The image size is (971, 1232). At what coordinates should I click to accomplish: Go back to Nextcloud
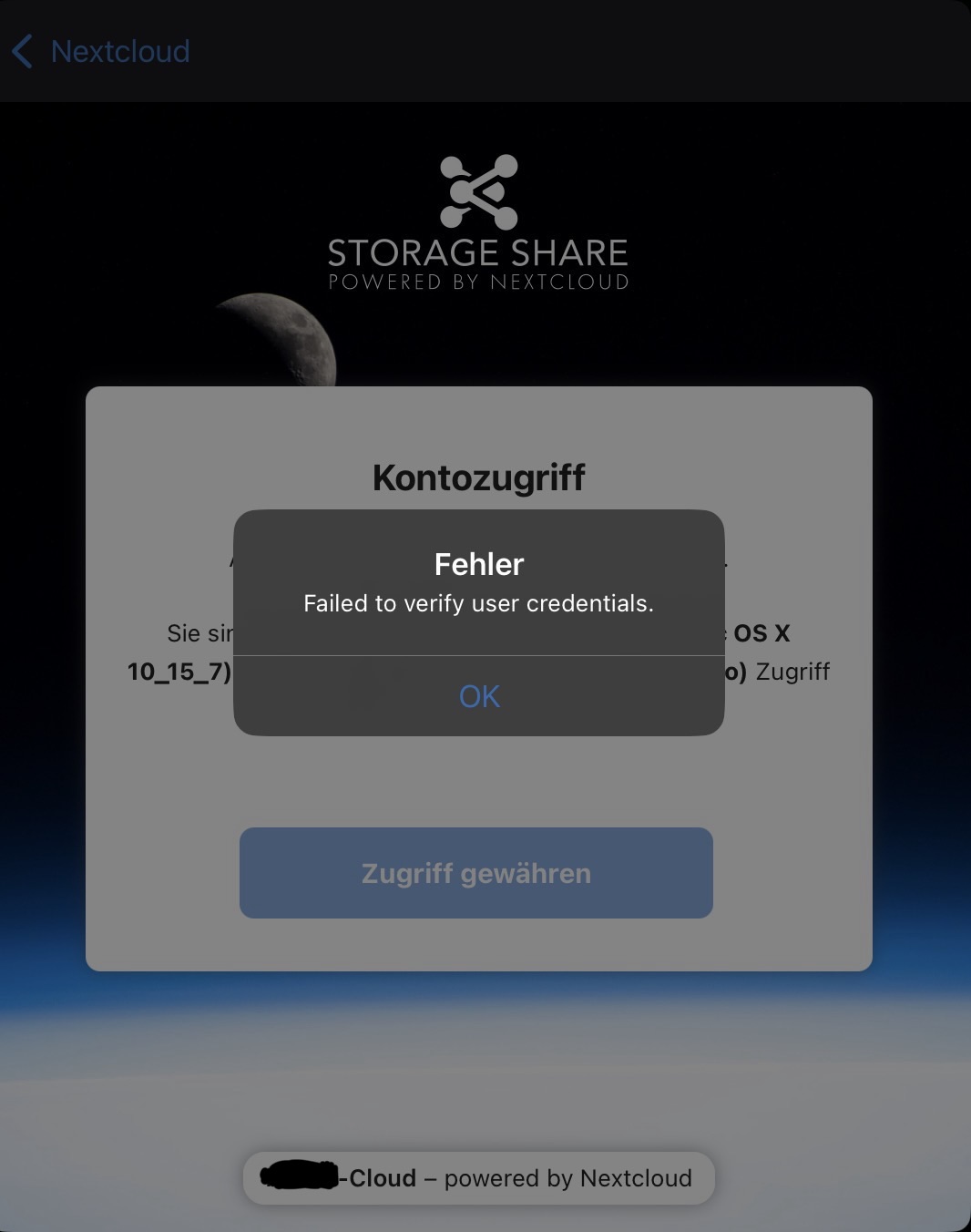(x=100, y=51)
